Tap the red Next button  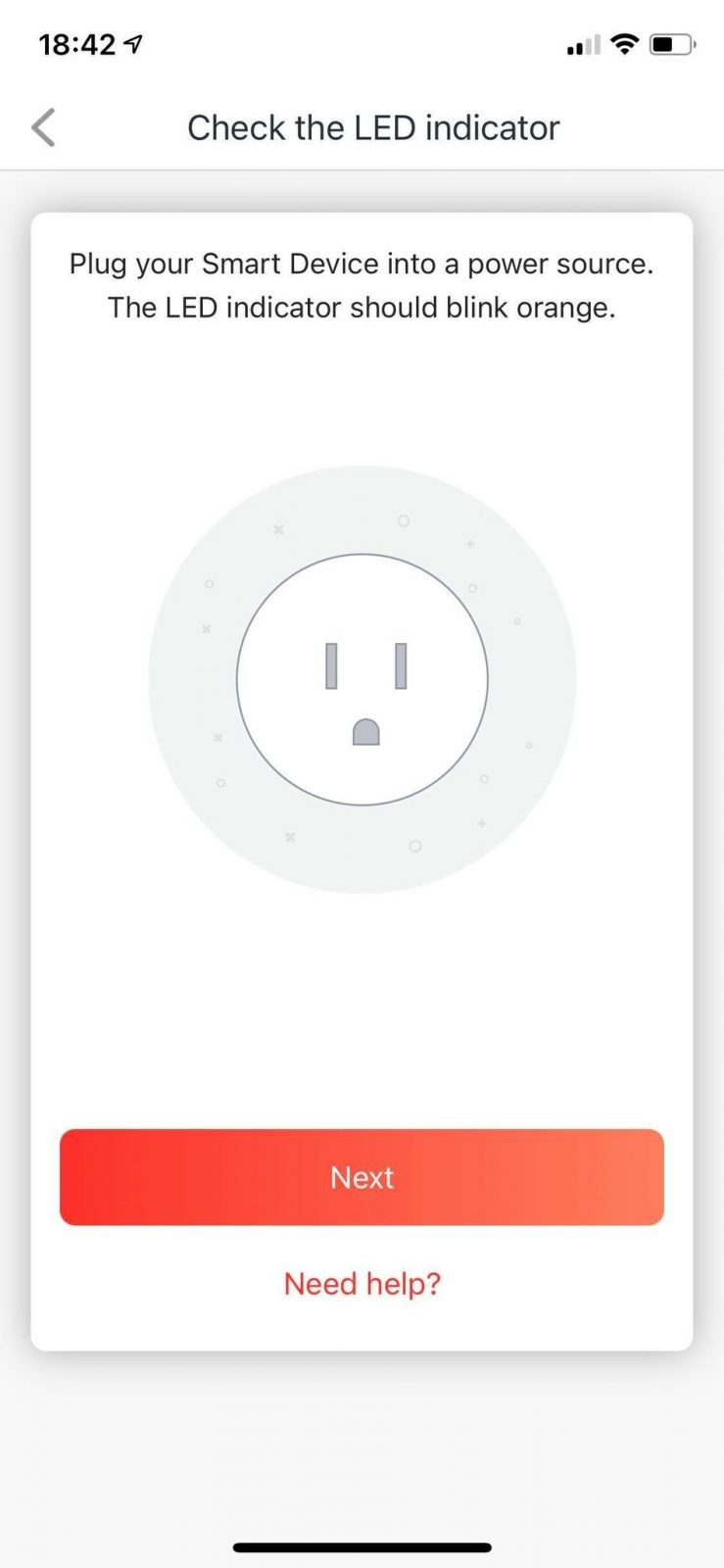[362, 1177]
